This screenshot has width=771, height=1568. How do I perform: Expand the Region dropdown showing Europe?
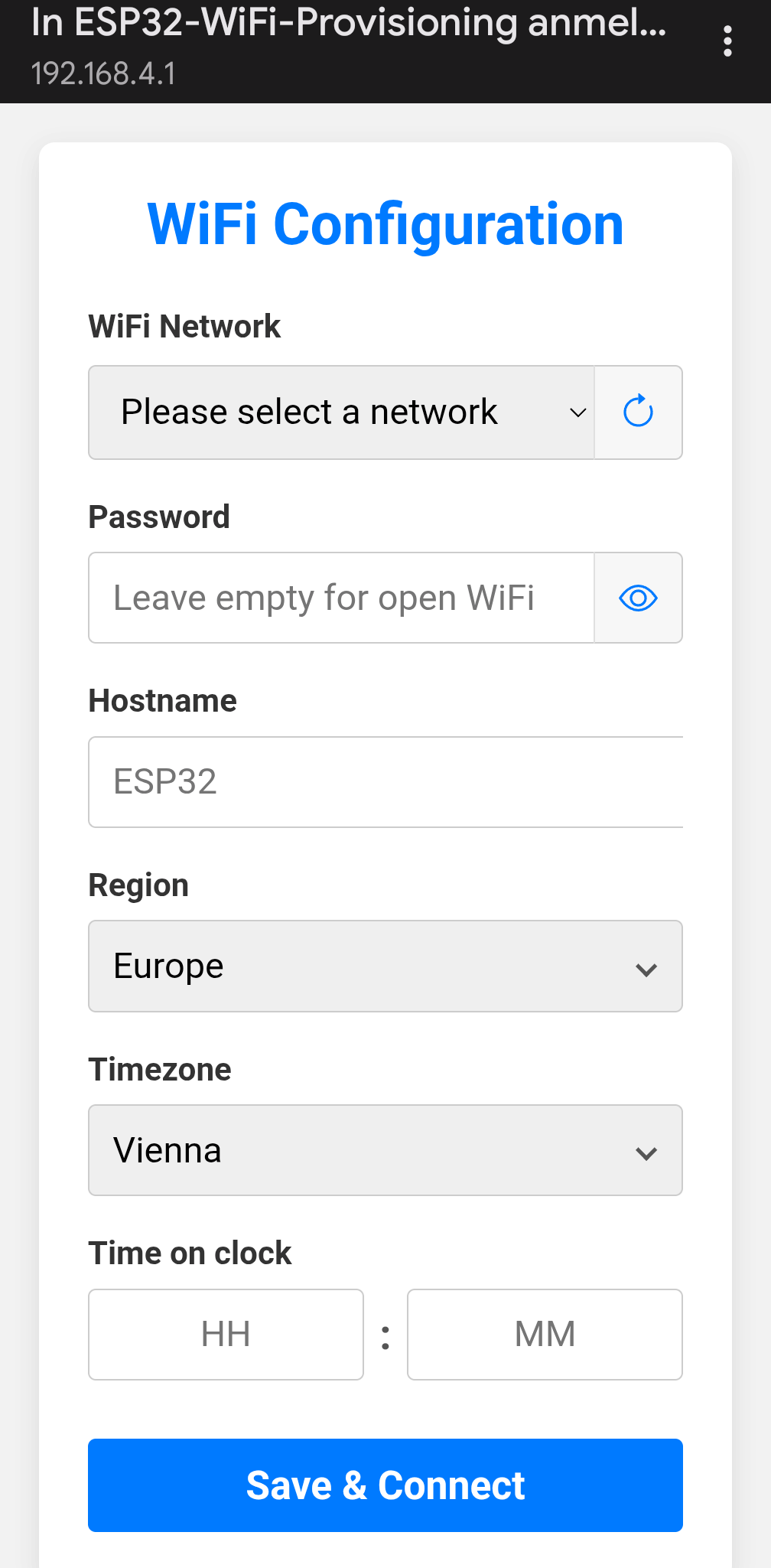coord(385,966)
